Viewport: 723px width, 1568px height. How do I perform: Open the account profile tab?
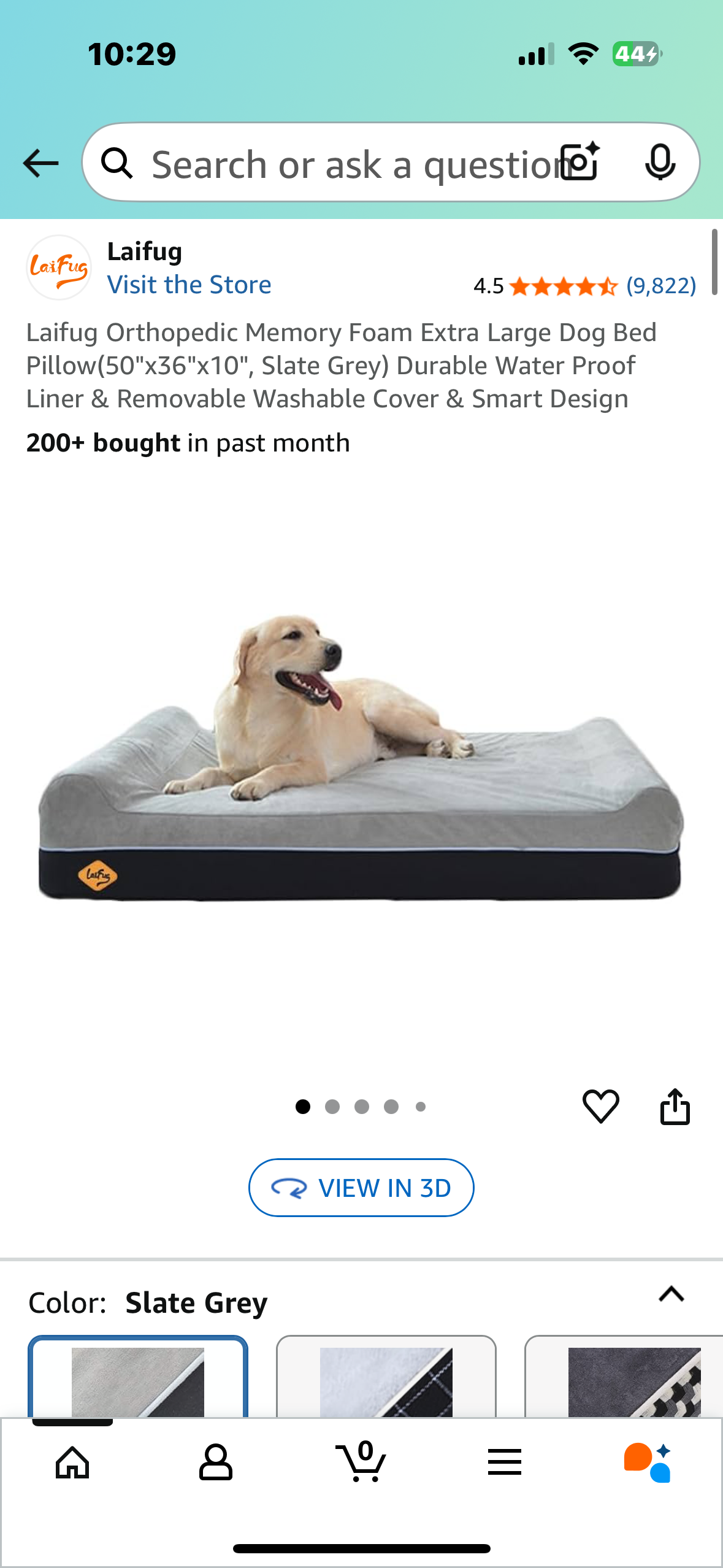coord(216,1462)
